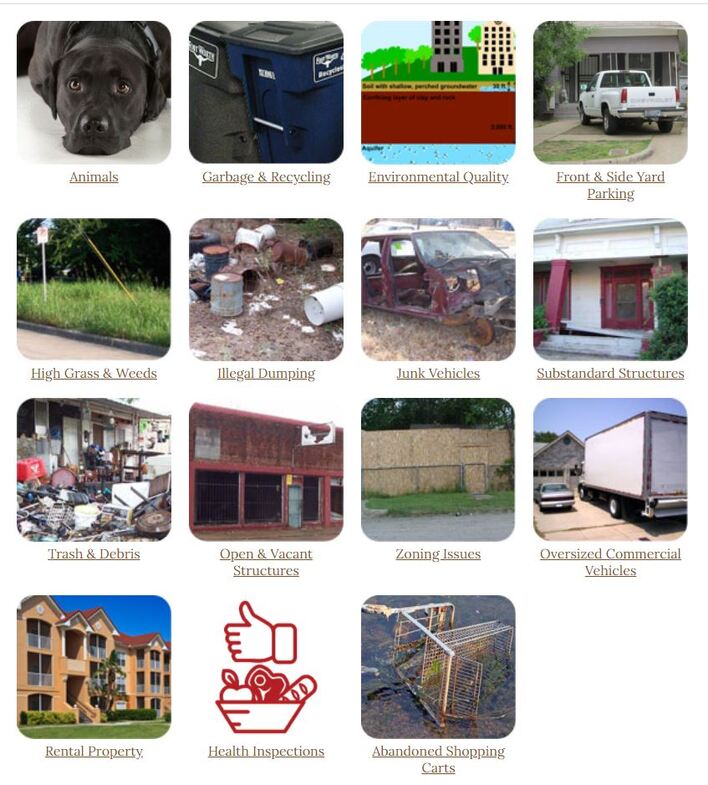
Task: Tap the rusted junk car image tile
Action: (438, 290)
